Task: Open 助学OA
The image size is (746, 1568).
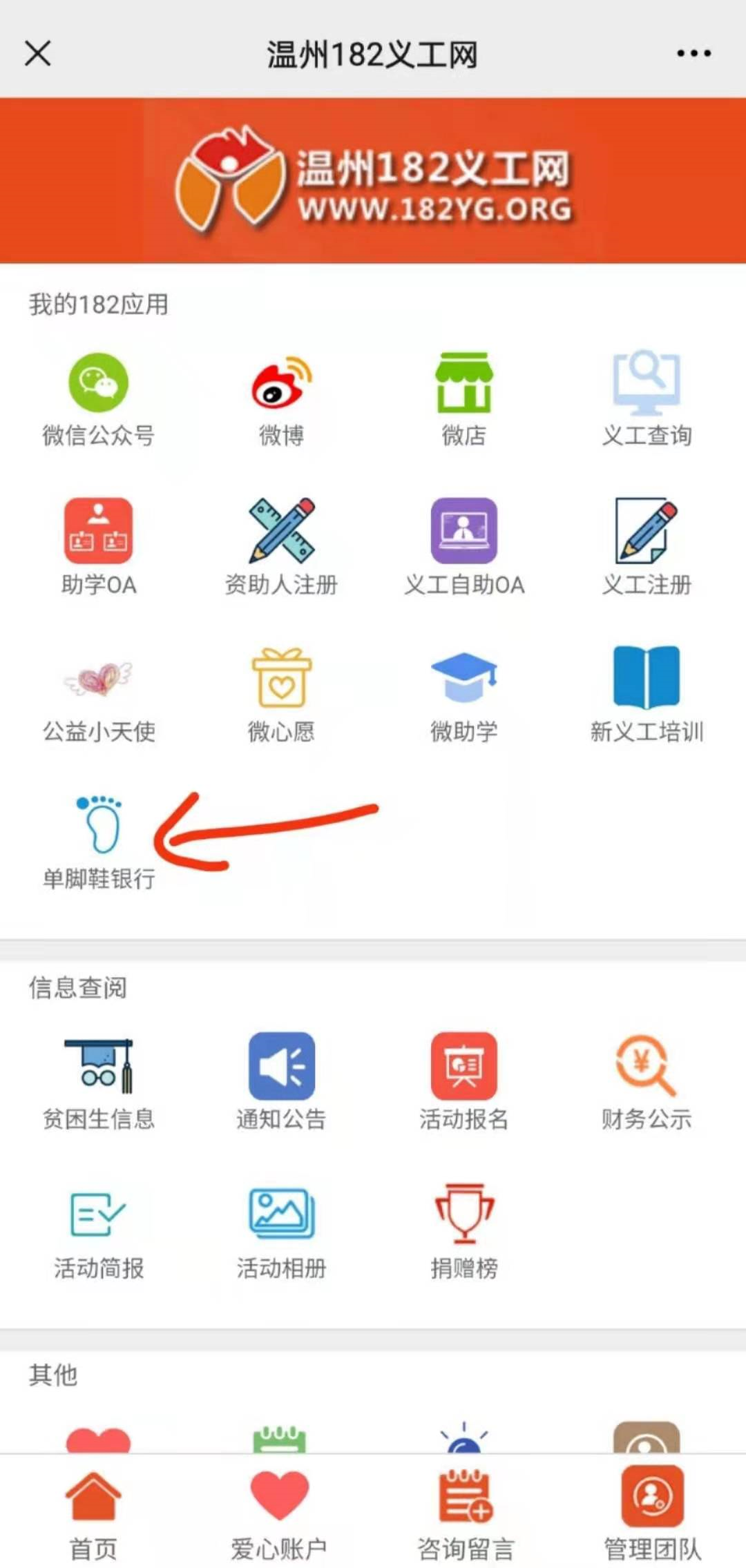Action: point(98,547)
